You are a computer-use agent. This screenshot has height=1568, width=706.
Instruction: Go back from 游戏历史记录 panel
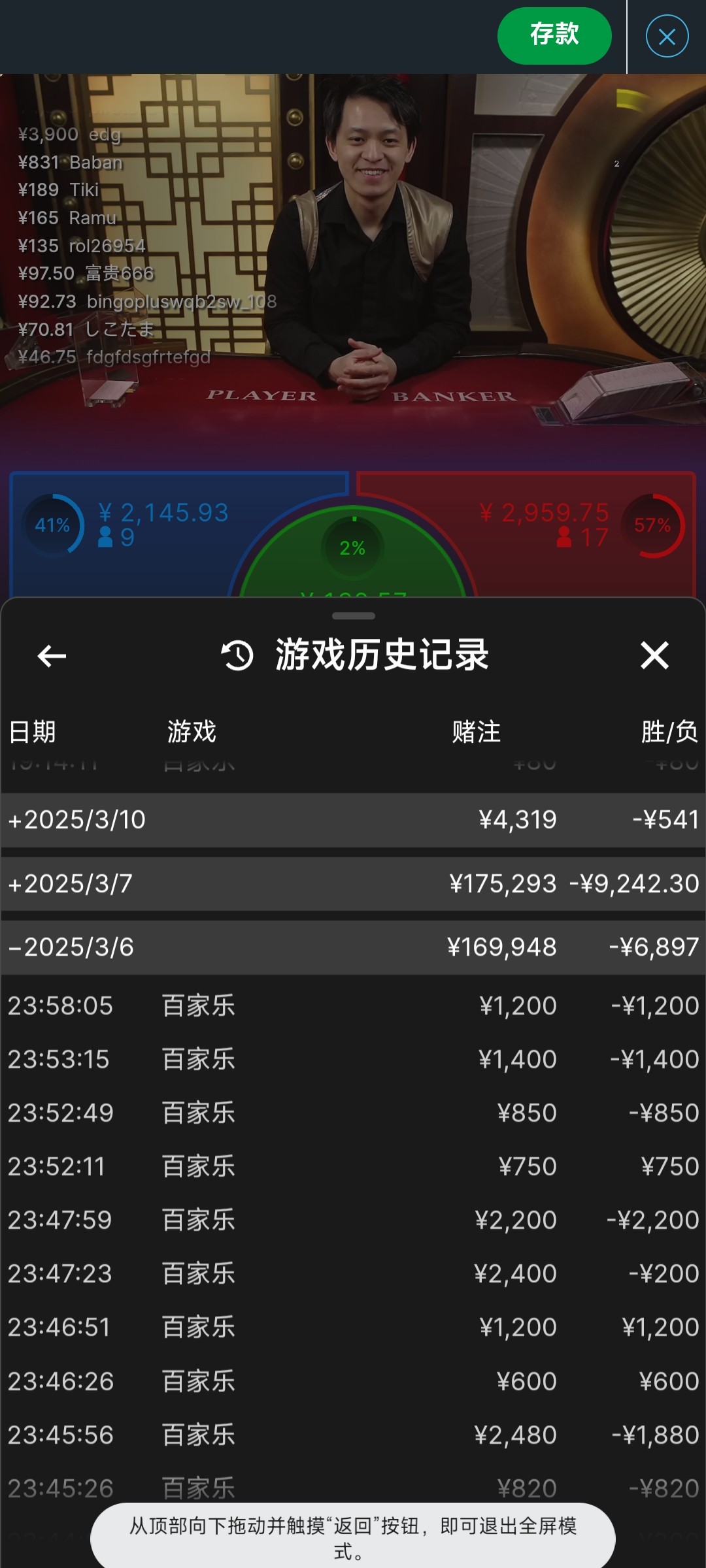point(52,655)
